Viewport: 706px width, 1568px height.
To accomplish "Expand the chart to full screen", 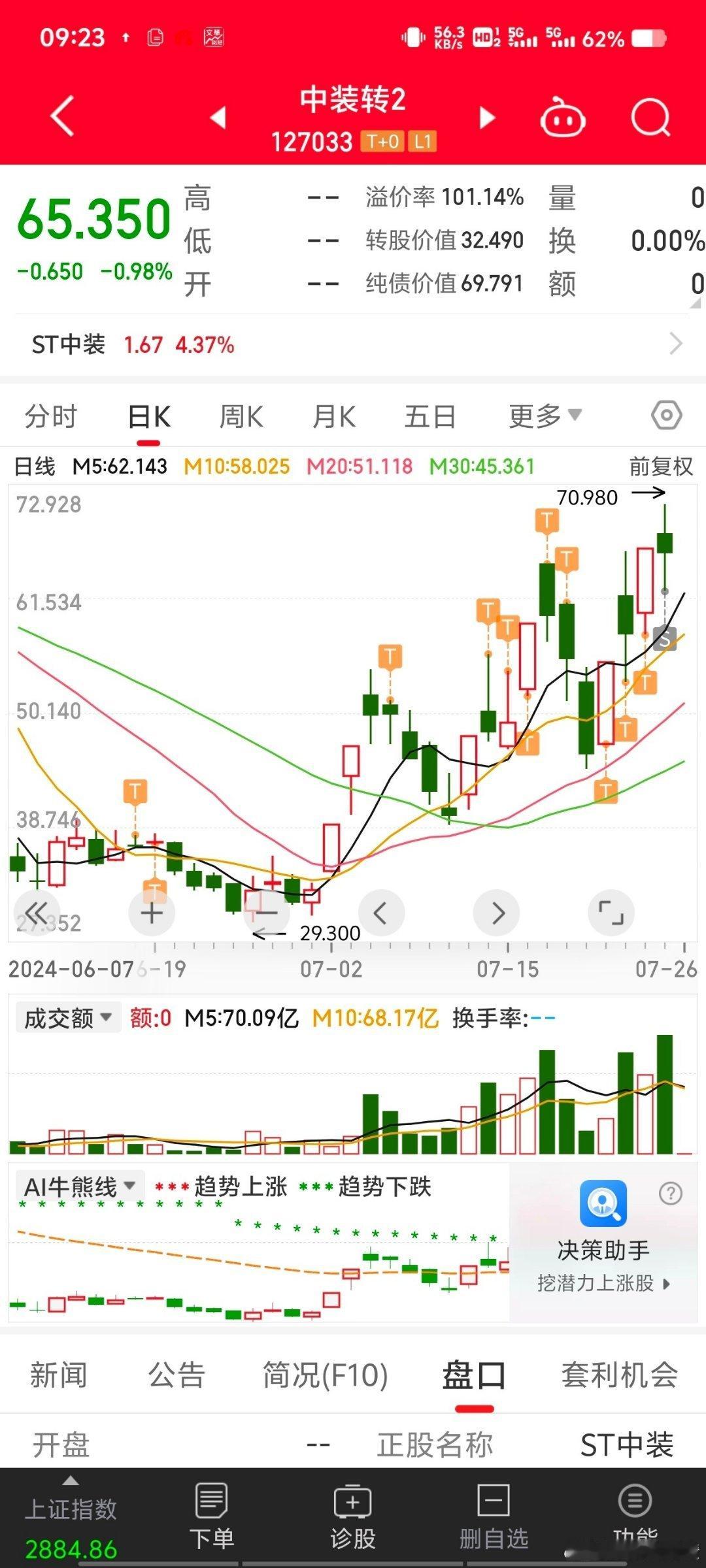I will 611,913.
